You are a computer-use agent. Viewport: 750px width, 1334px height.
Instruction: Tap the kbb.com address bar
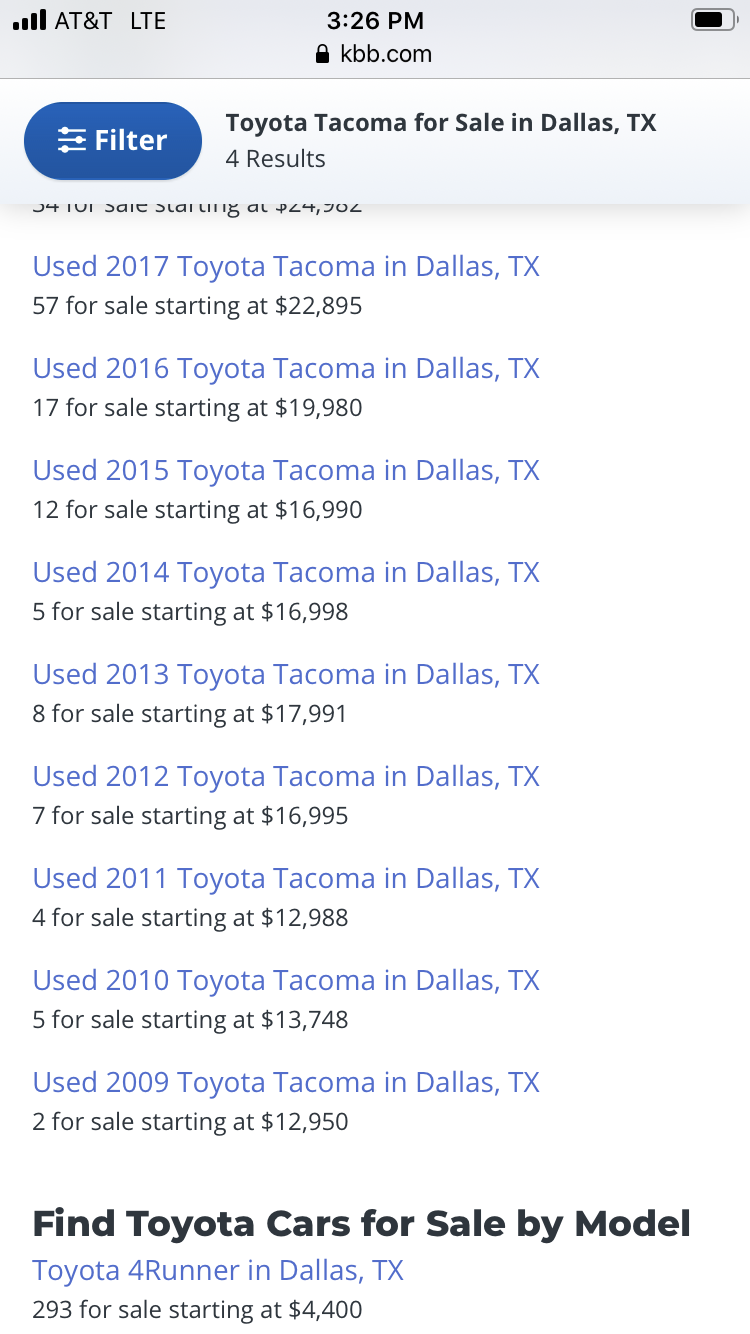coord(374,54)
